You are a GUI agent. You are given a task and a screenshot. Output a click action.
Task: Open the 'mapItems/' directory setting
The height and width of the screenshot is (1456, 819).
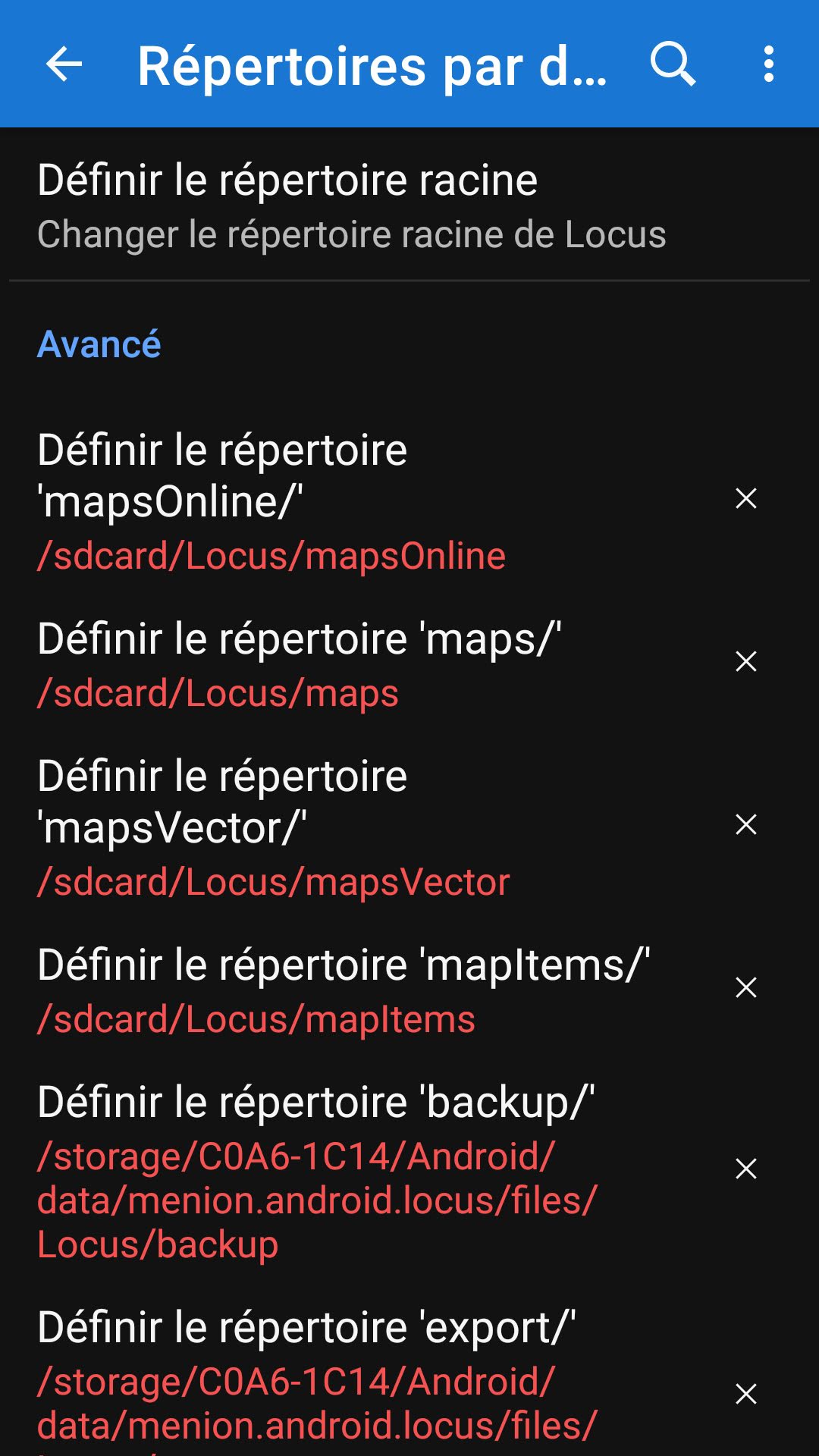(341, 990)
